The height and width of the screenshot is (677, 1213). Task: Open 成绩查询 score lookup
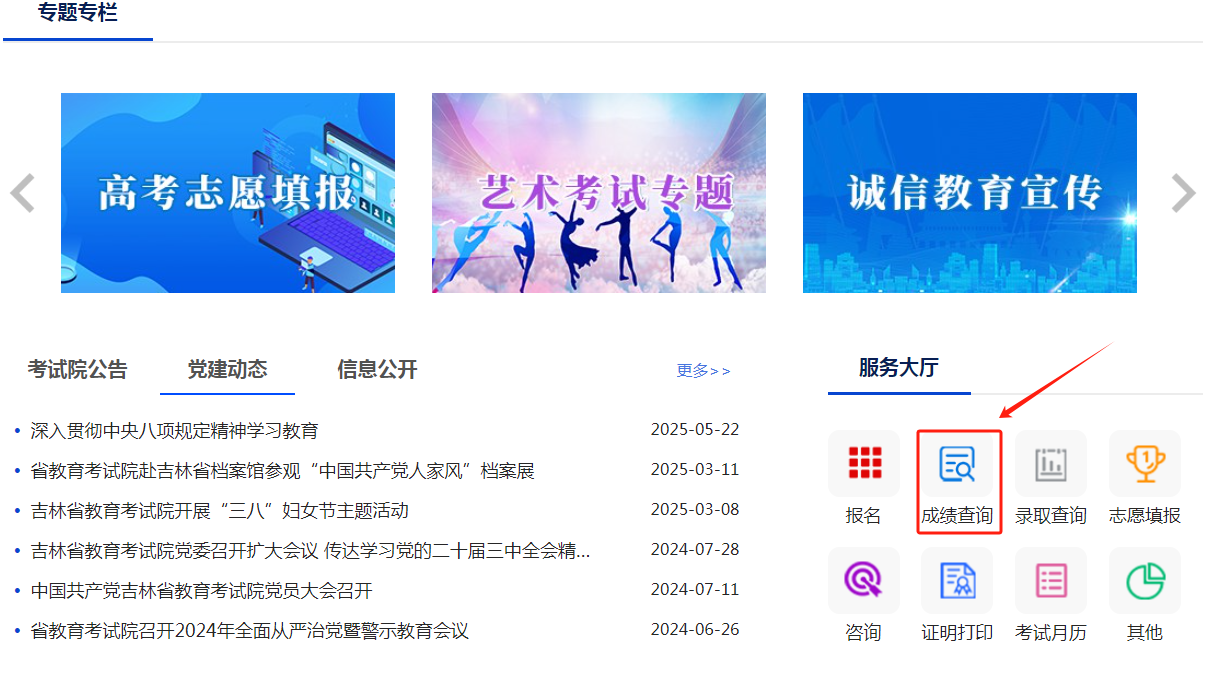(957, 480)
